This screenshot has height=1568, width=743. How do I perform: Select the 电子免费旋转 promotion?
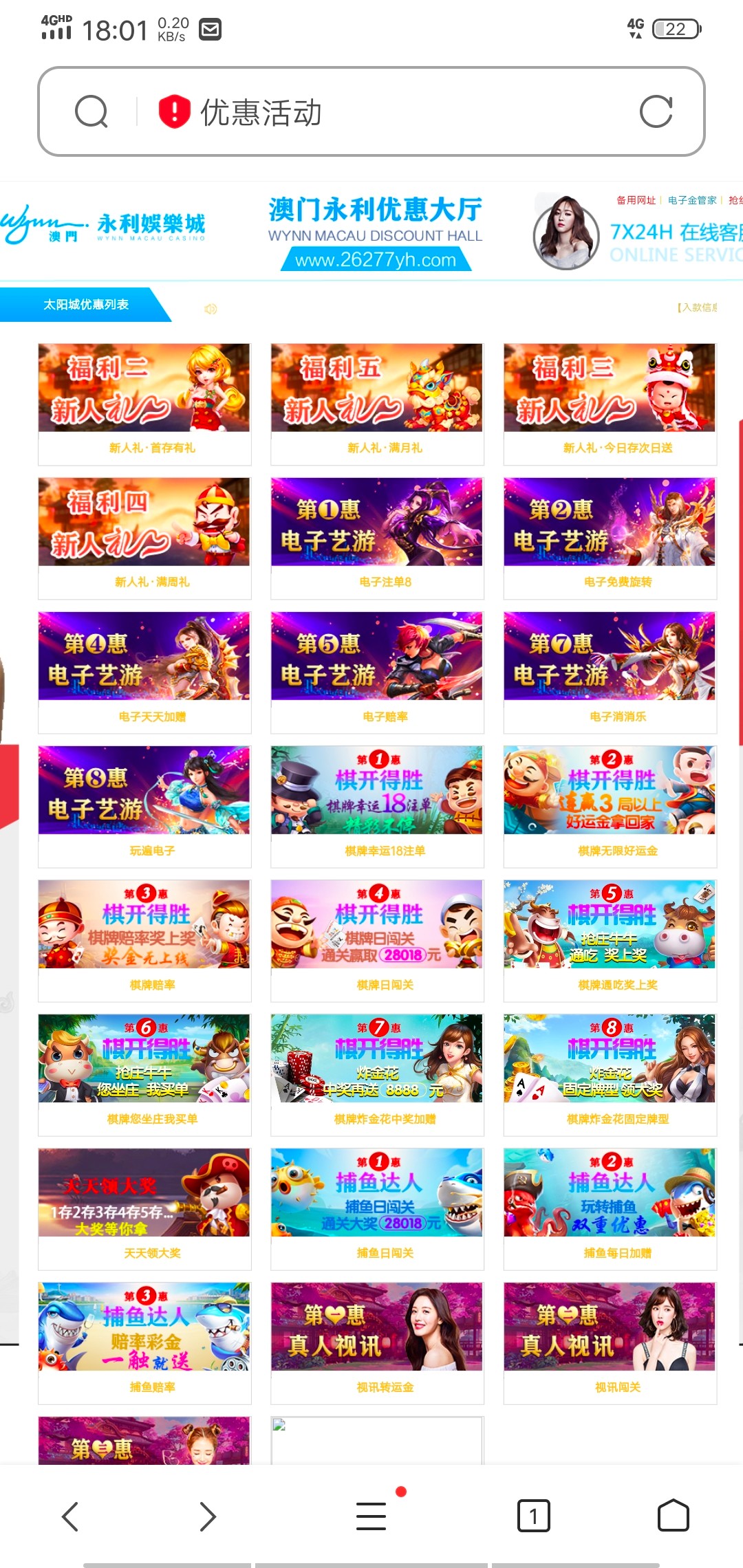[x=610, y=538]
